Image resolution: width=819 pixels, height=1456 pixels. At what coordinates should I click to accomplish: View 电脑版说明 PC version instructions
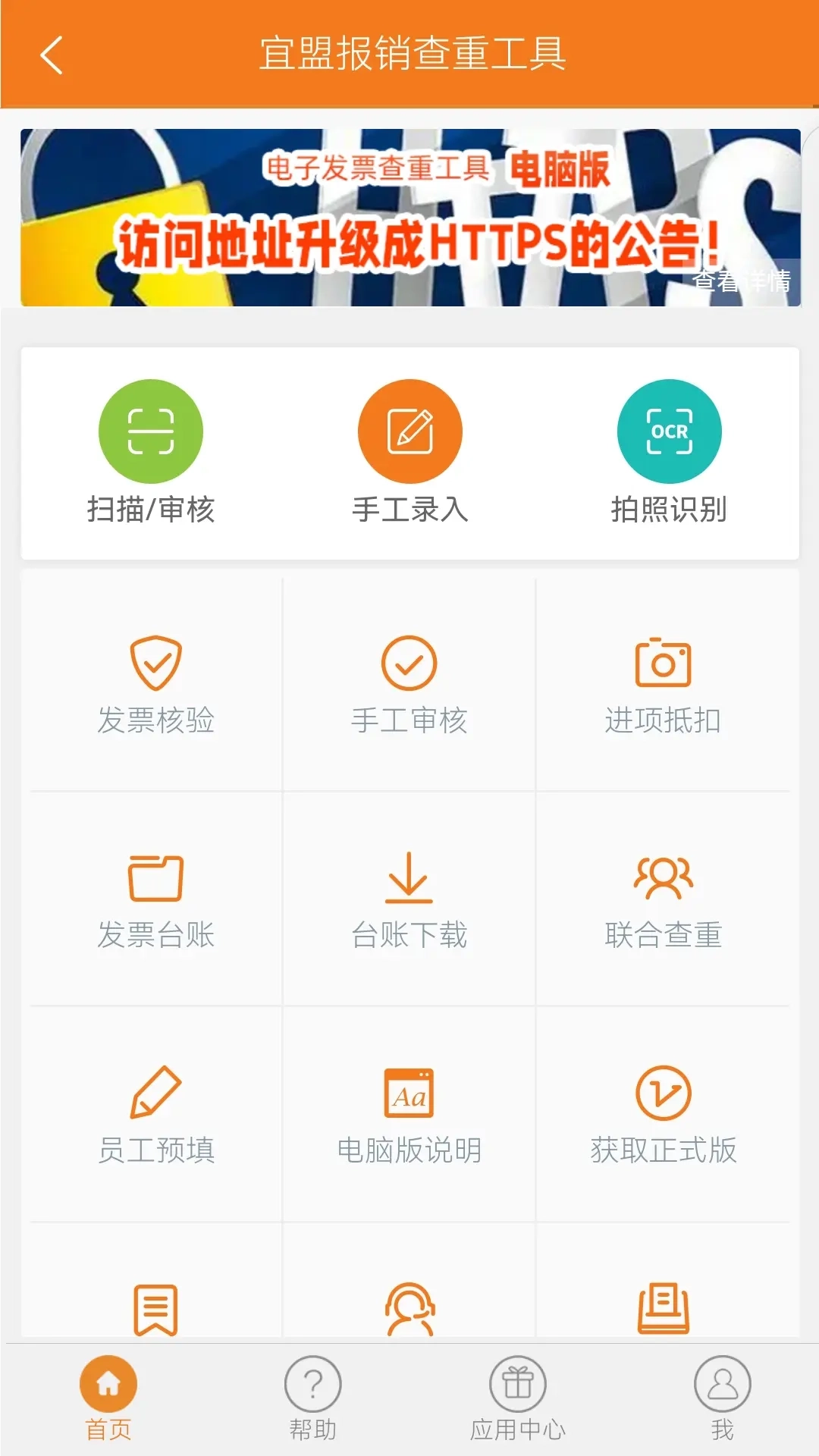click(408, 1115)
